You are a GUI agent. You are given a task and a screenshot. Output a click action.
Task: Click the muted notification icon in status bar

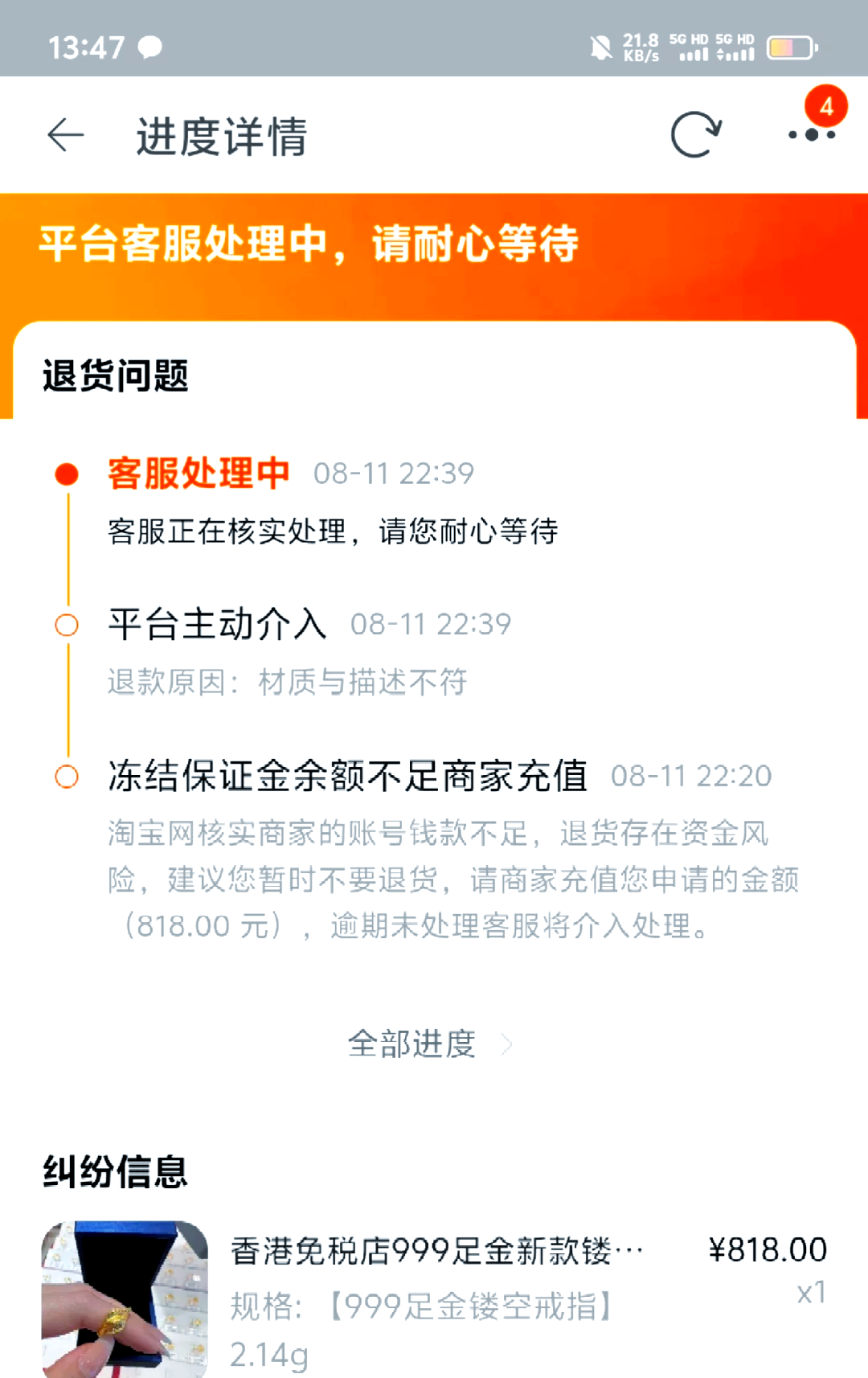point(599,46)
